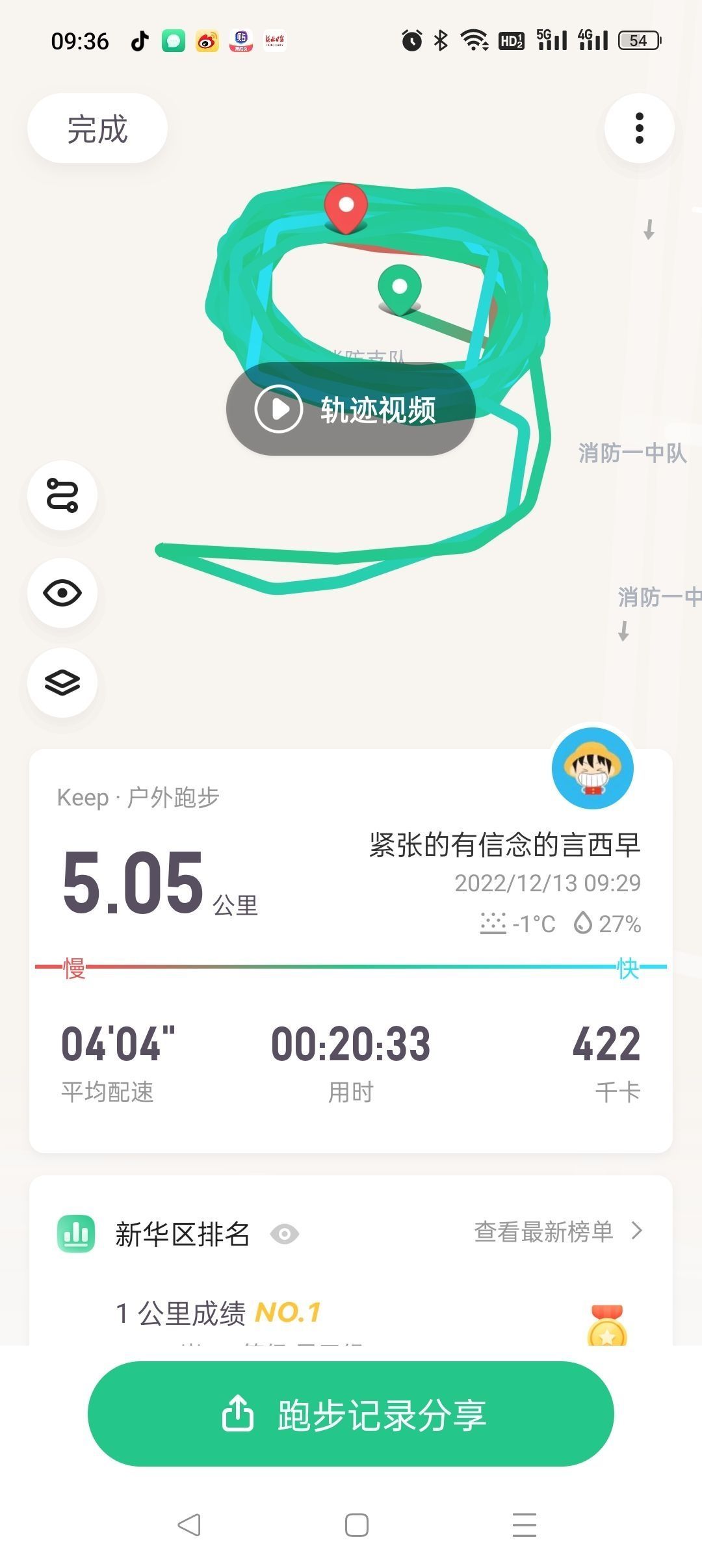
Task: Toggle map visibility with the eye icon
Action: (x=62, y=593)
